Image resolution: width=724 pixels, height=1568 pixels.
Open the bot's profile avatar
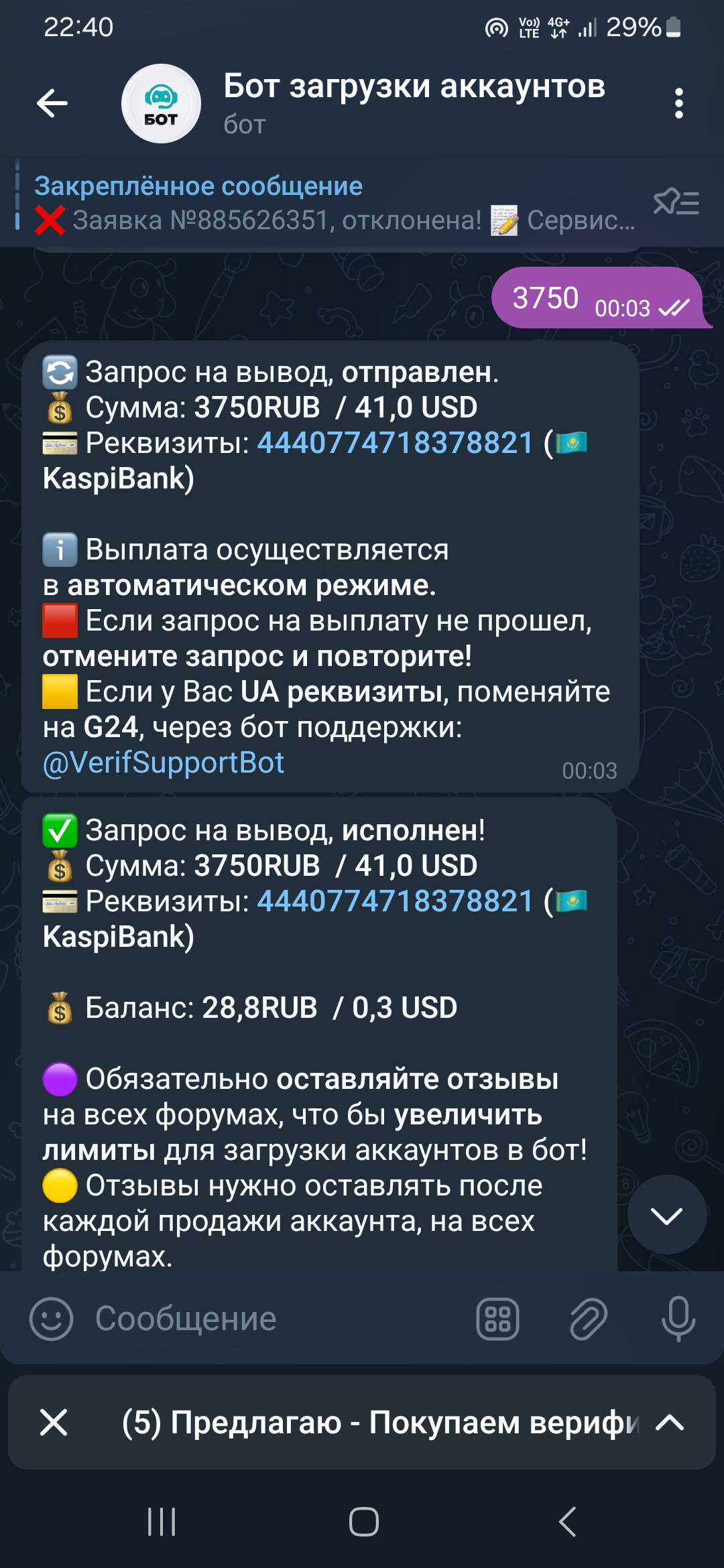(x=161, y=103)
